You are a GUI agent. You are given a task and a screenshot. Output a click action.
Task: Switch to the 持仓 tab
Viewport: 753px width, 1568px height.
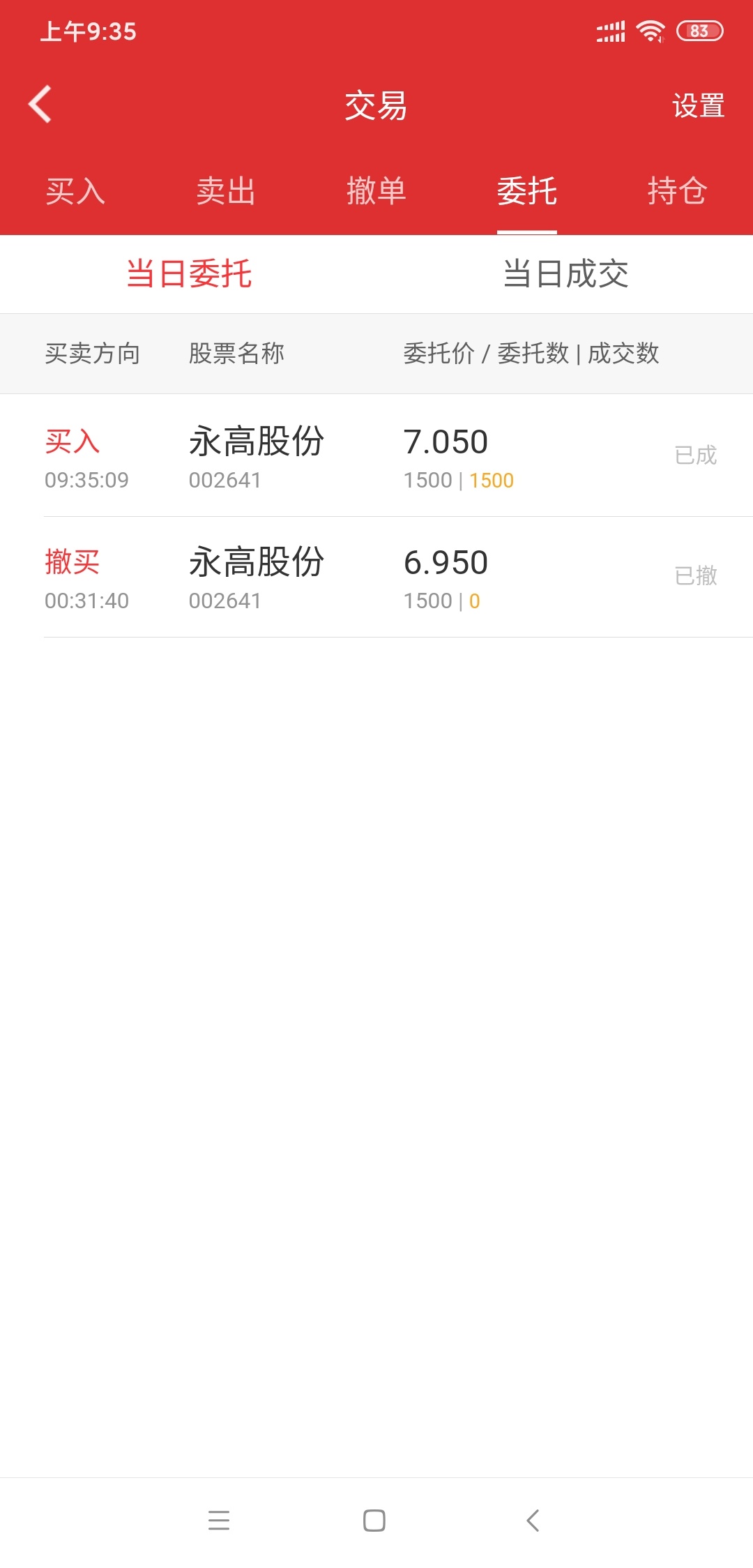pos(677,191)
